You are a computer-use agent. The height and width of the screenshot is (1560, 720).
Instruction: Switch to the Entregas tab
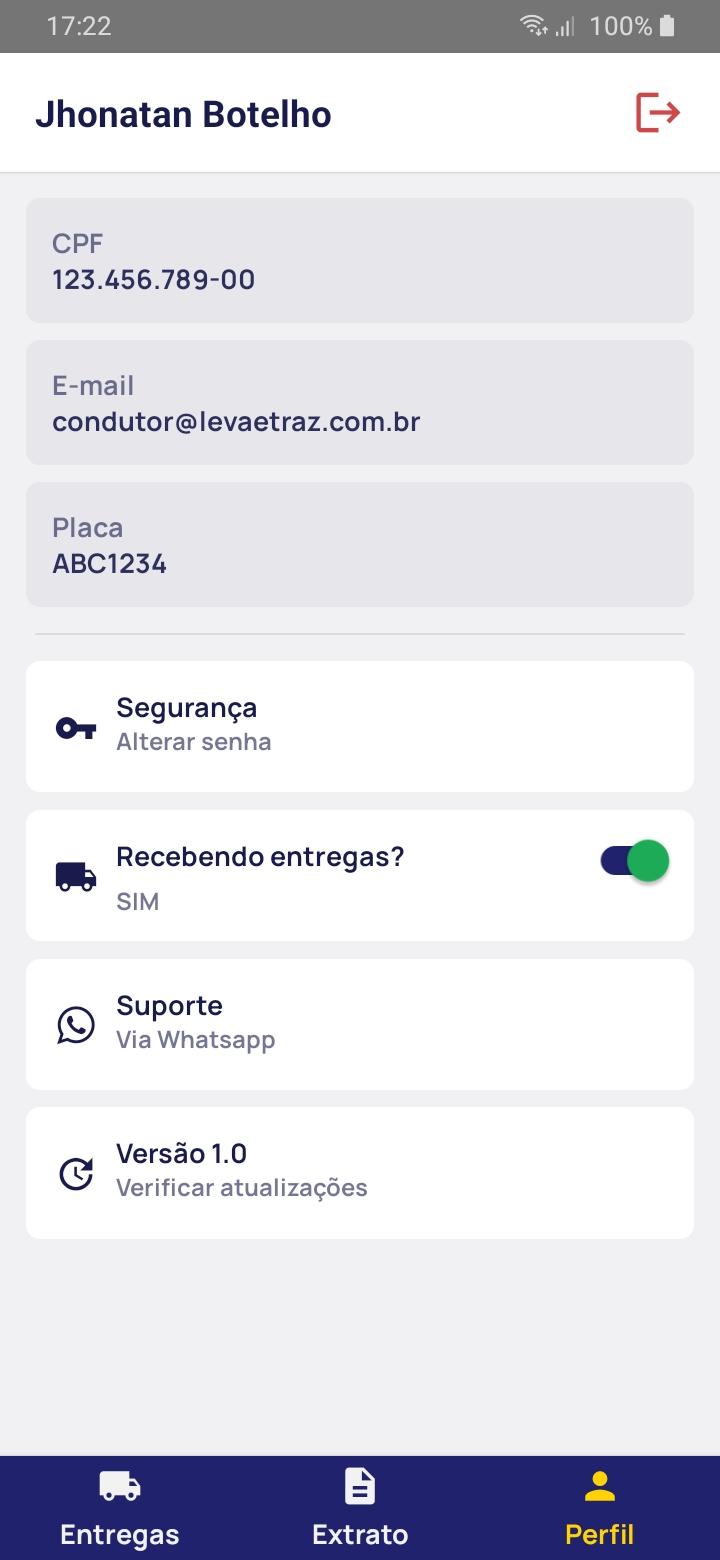(x=120, y=1508)
